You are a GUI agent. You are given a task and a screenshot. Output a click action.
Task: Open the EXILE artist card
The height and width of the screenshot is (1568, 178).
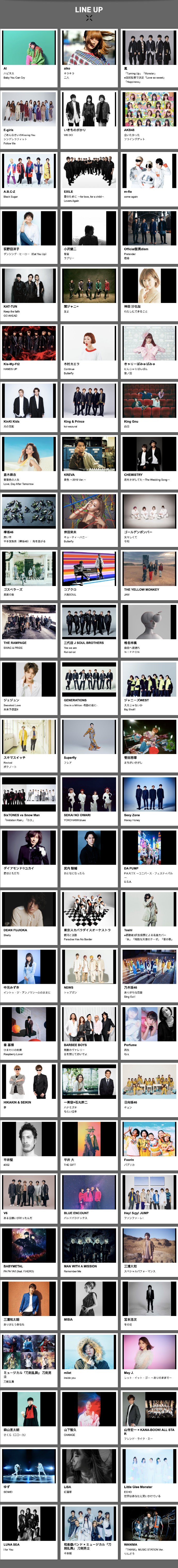click(89, 177)
